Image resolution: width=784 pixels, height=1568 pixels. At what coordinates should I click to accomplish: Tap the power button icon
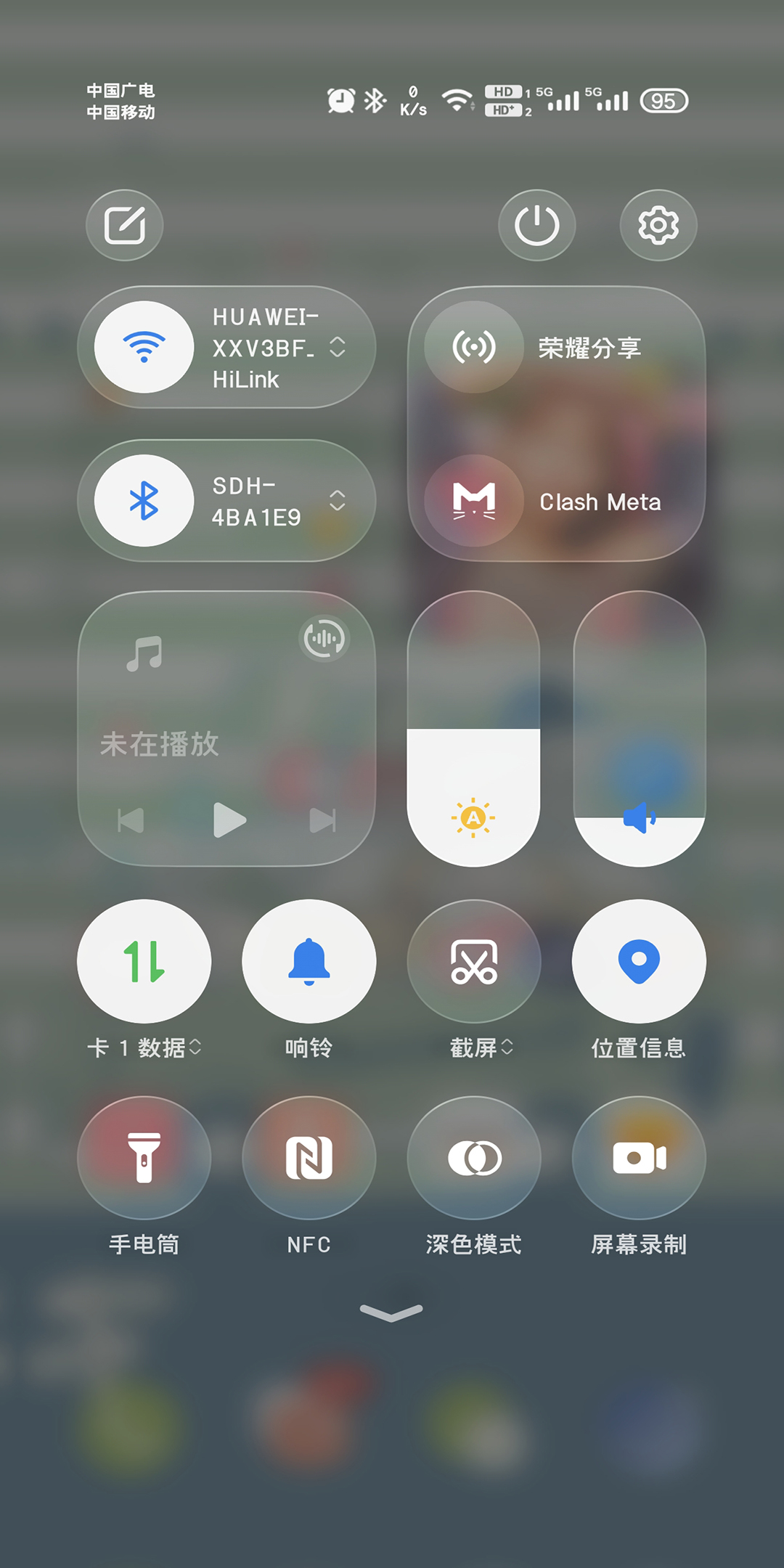coord(537,225)
